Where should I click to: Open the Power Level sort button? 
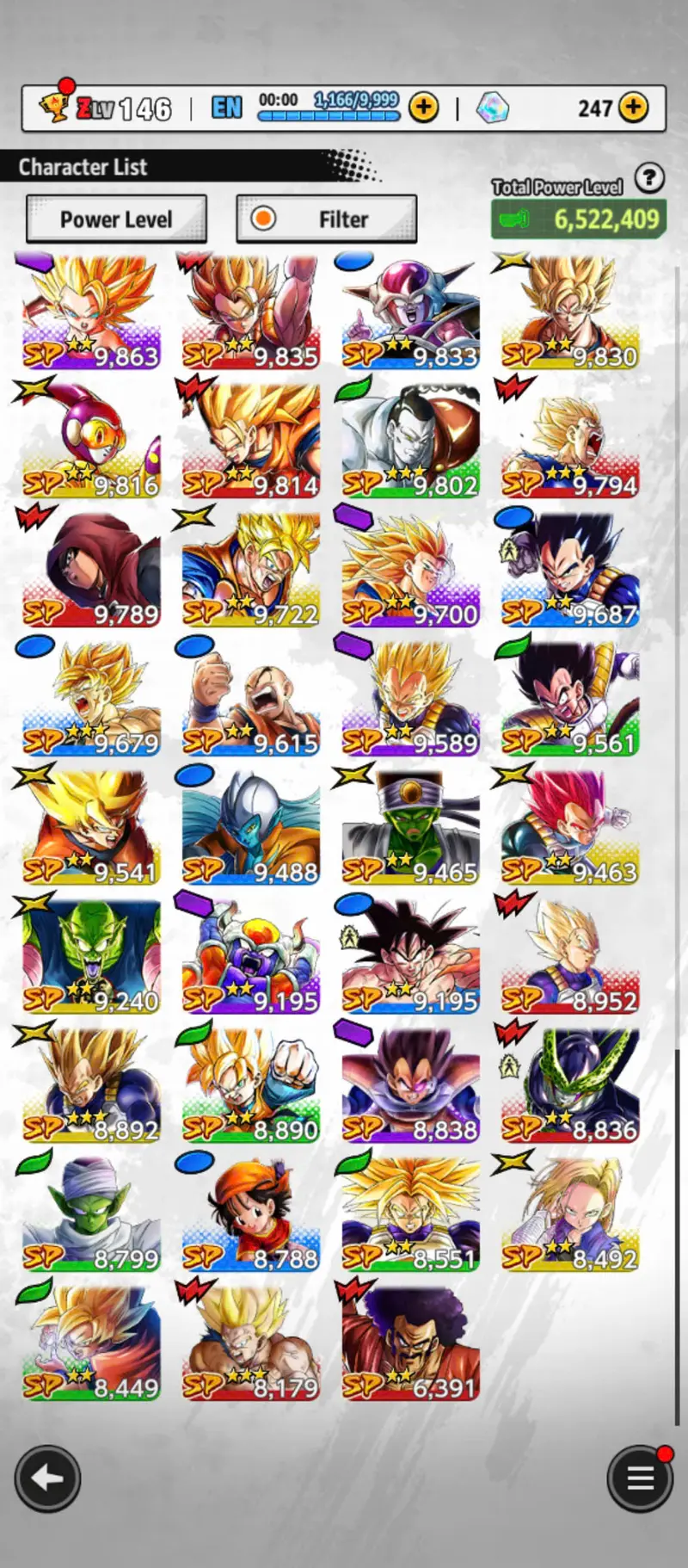pyautogui.click(x=116, y=219)
